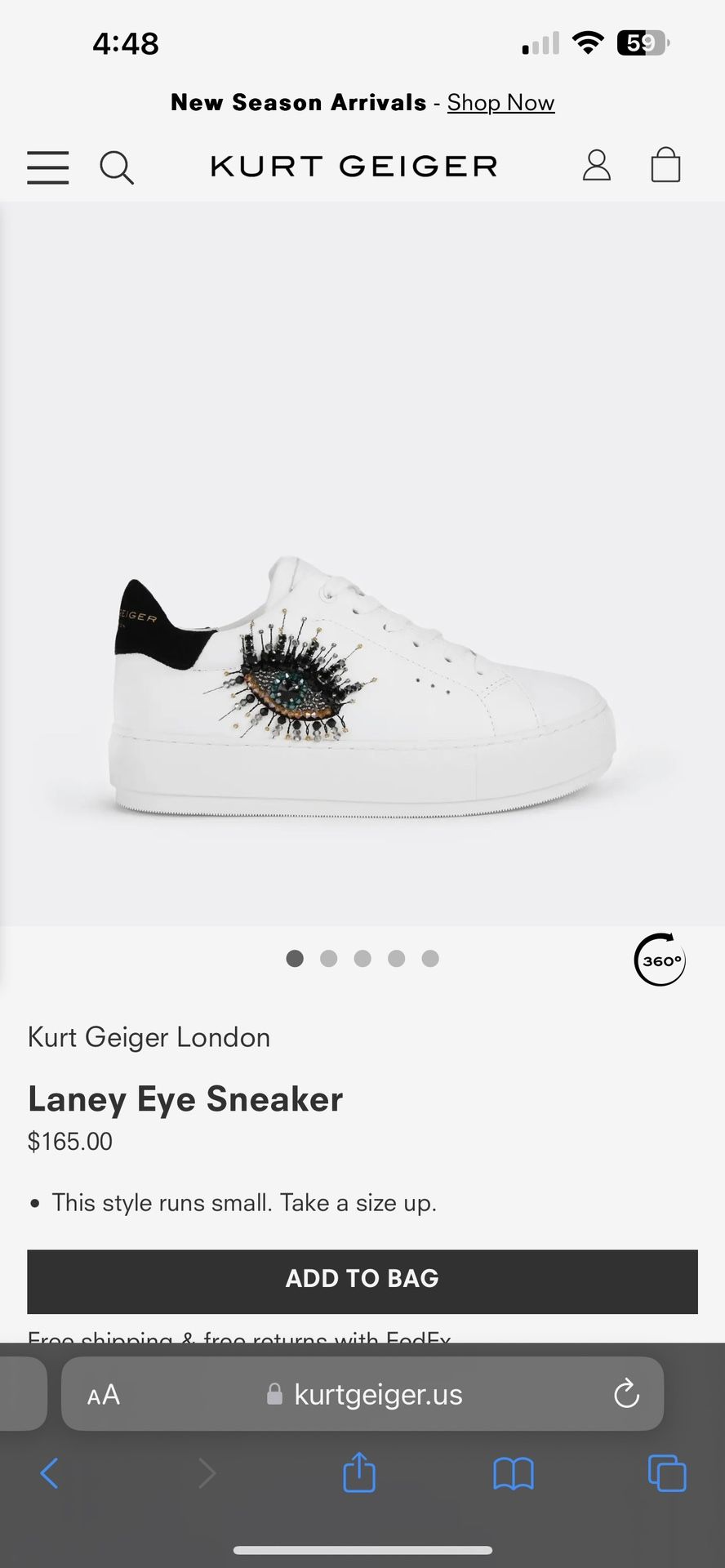
Task: Jump to the second image dot
Action: [x=329, y=959]
